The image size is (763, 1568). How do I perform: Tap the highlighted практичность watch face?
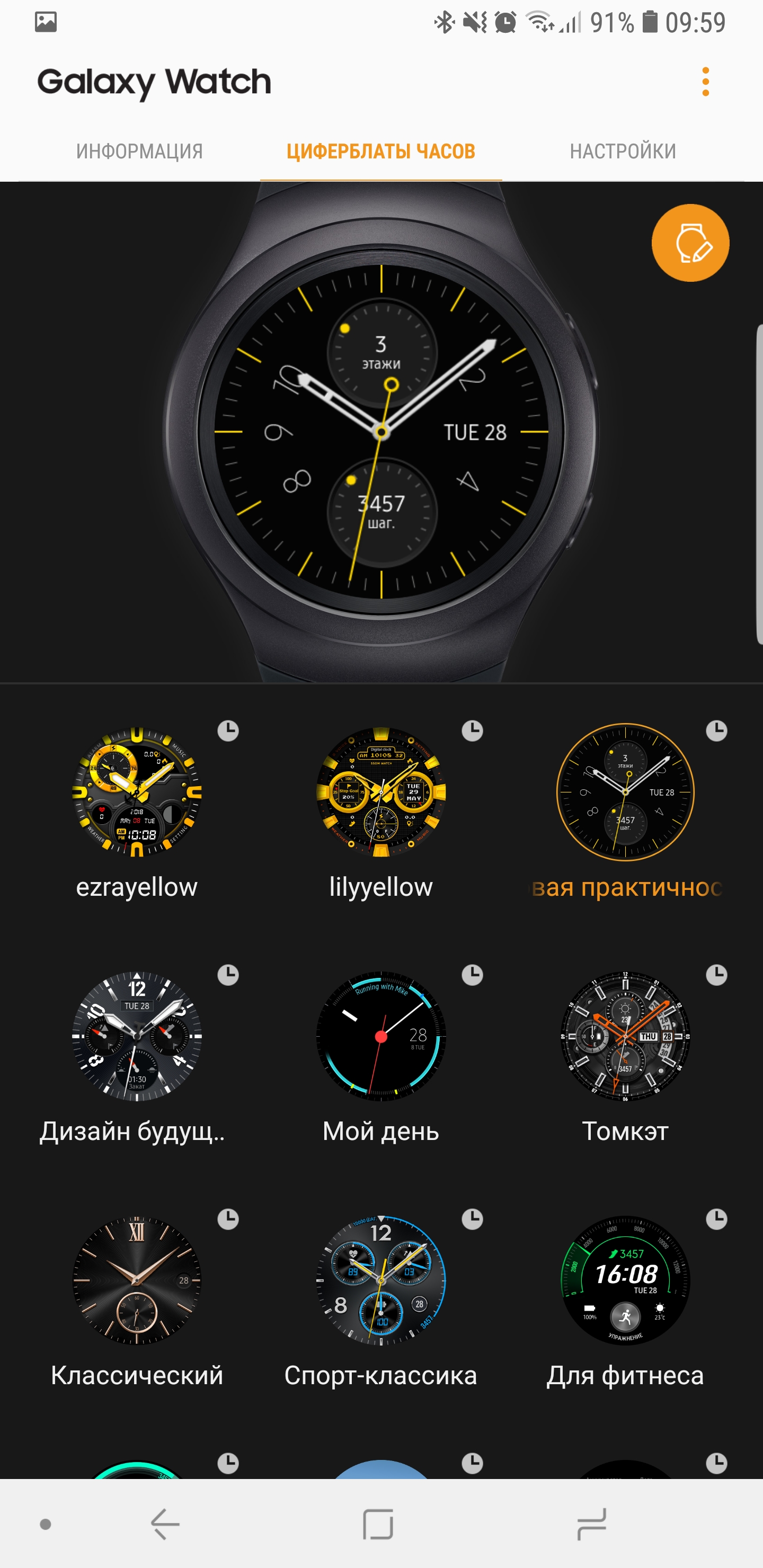(625, 792)
